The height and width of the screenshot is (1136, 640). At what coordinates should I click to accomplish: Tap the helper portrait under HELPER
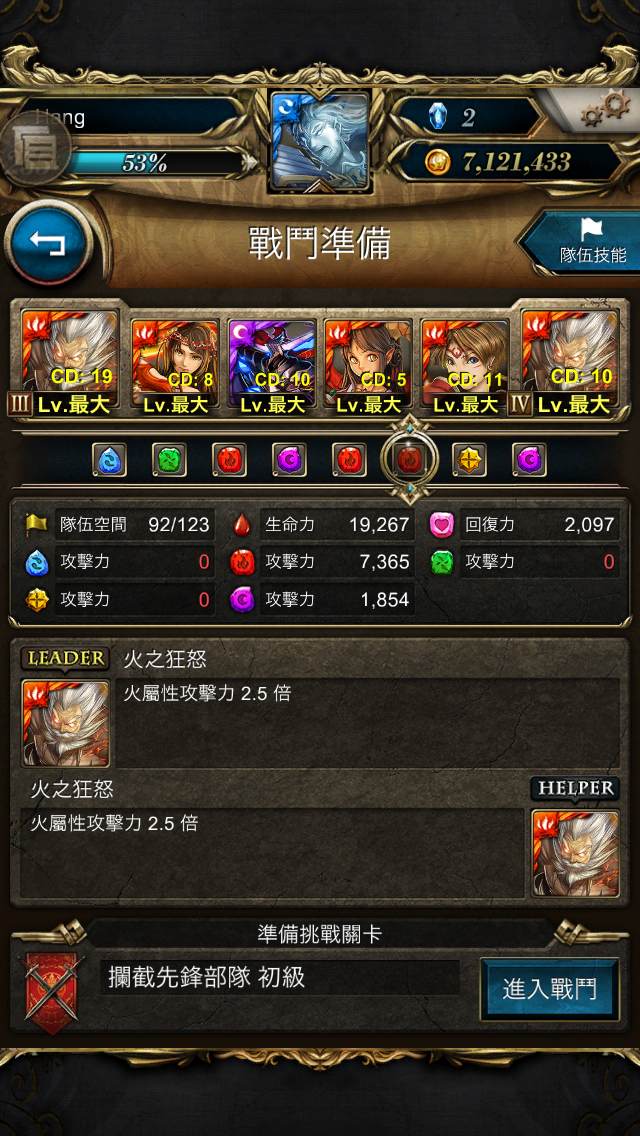click(x=575, y=853)
